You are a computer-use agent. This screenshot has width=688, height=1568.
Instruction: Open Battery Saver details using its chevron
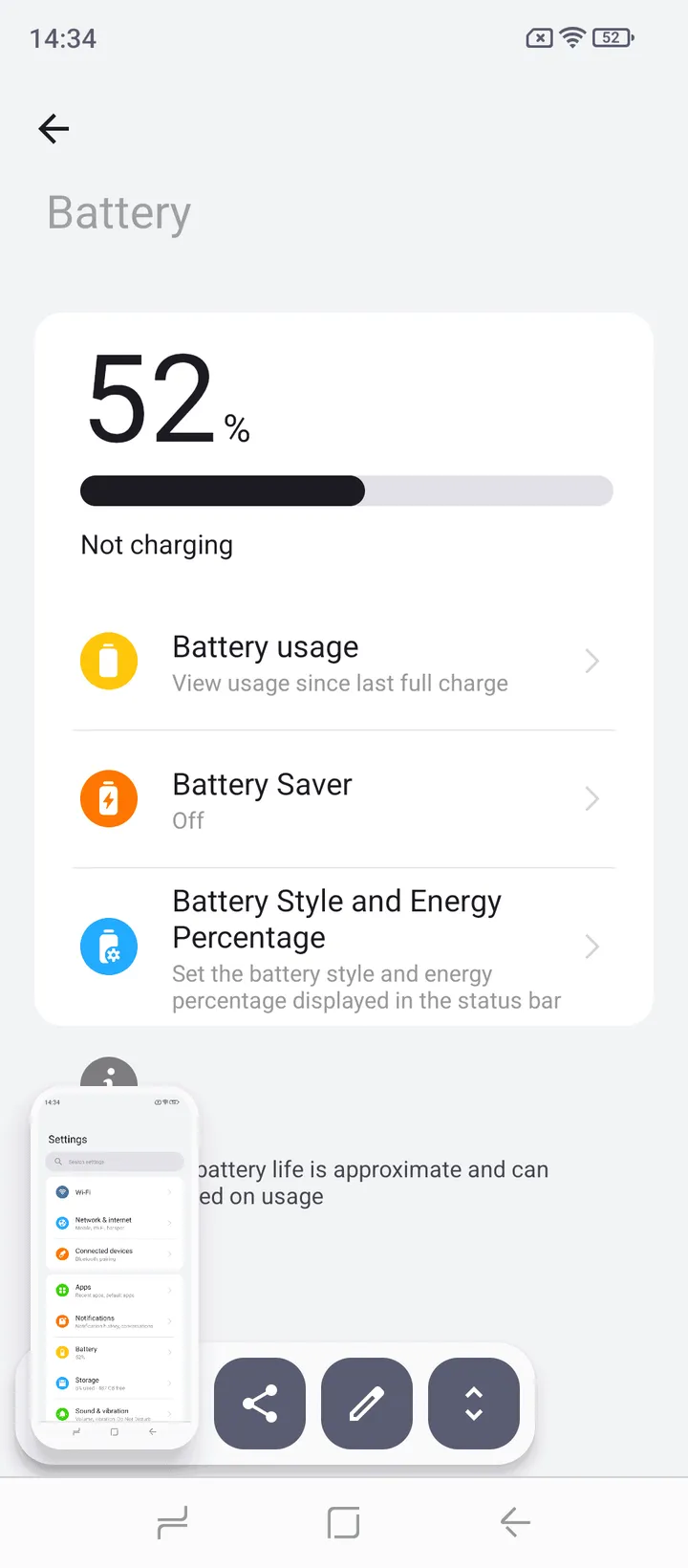[x=591, y=798]
